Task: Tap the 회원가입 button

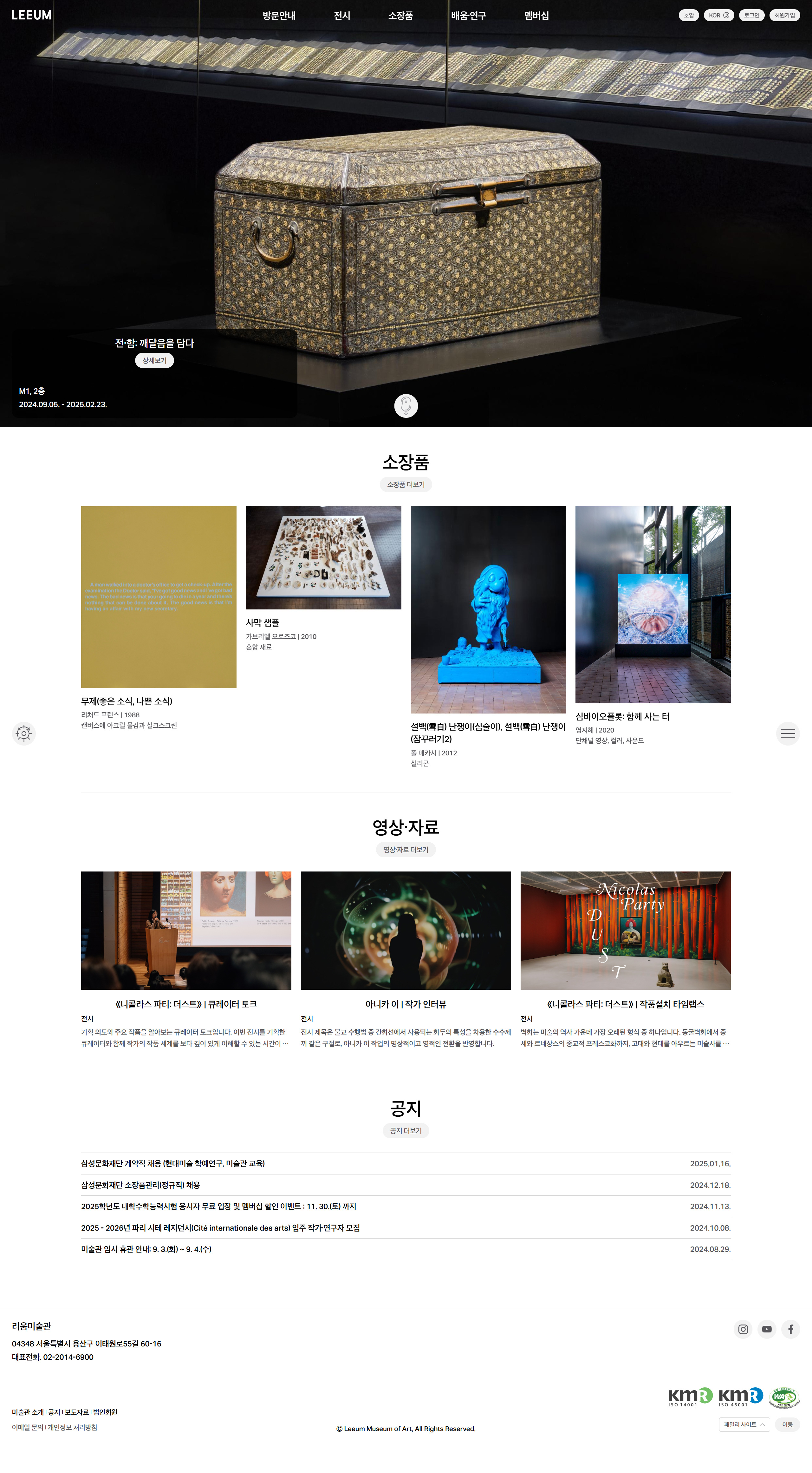Action: (784, 16)
